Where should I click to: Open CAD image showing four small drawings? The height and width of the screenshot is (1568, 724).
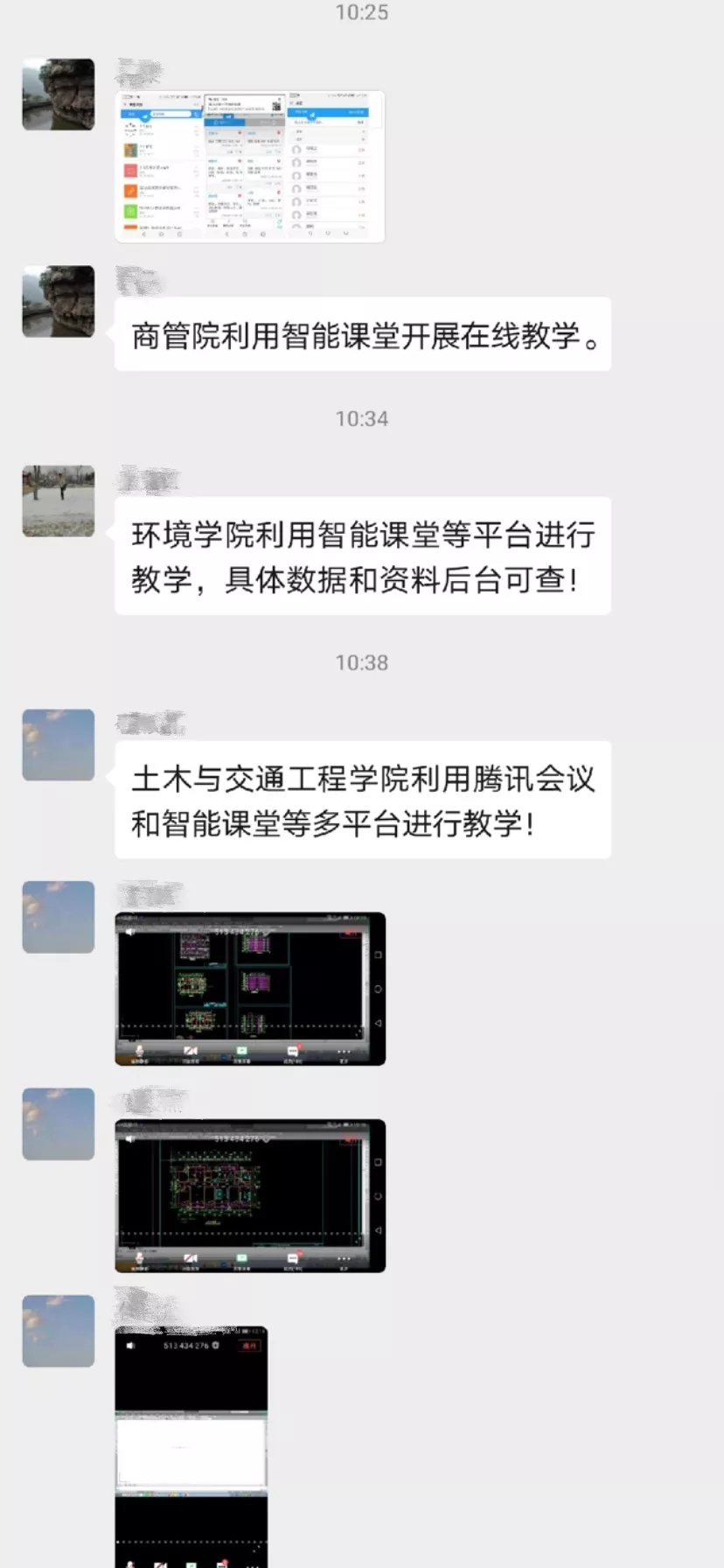click(x=249, y=988)
